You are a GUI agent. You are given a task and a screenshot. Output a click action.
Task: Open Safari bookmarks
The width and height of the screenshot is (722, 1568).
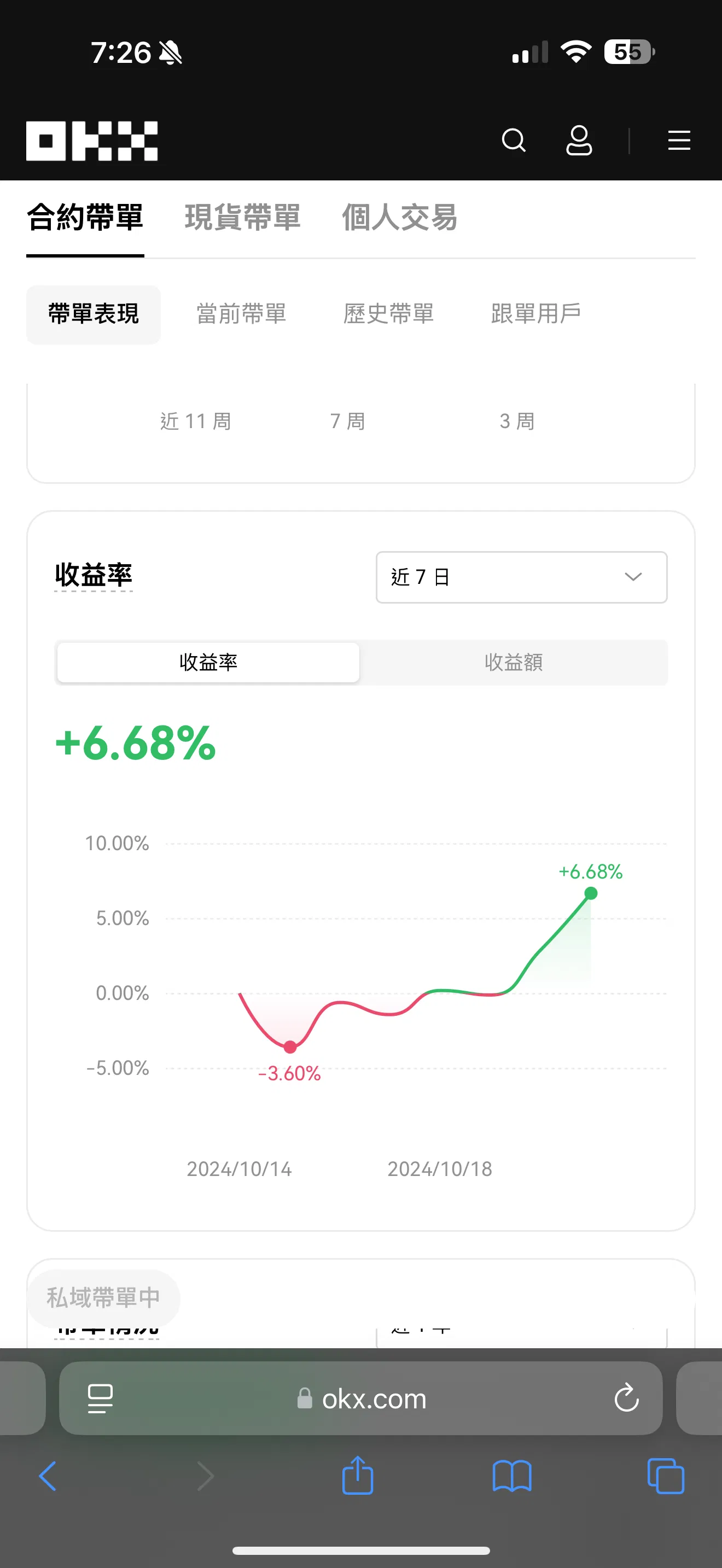pos(512,1476)
